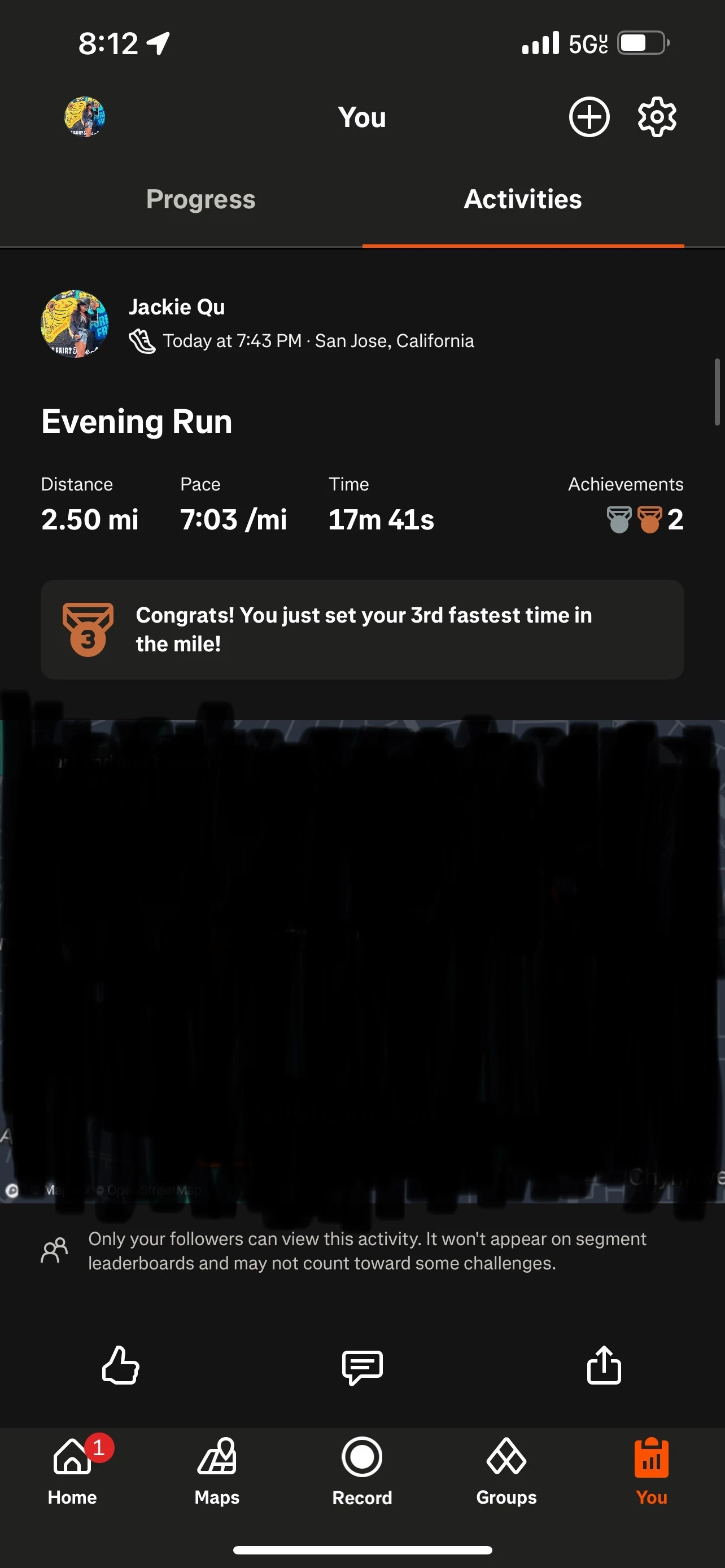725x1568 pixels.
Task: Open the settings gear
Action: pos(657,117)
